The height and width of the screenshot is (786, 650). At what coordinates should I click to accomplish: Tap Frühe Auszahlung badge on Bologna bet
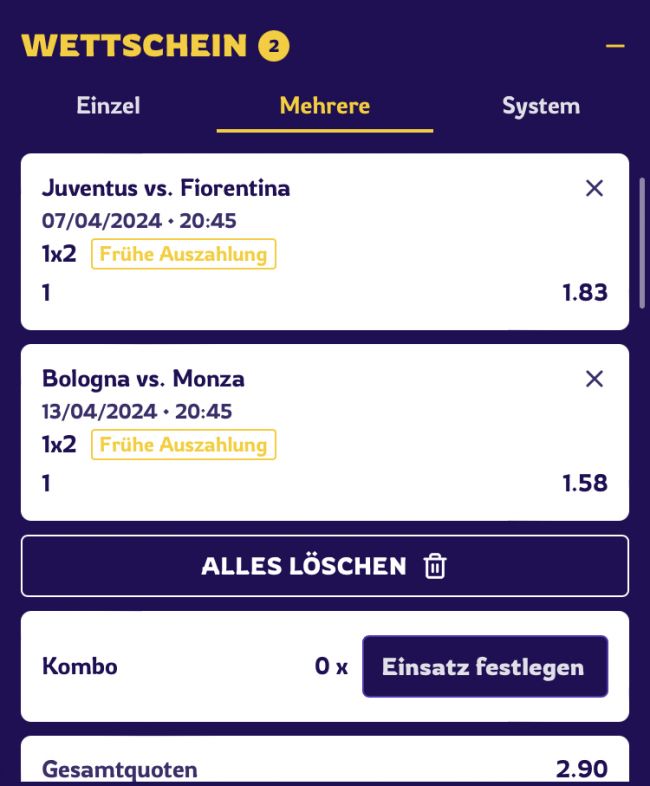pyautogui.click(x=183, y=445)
